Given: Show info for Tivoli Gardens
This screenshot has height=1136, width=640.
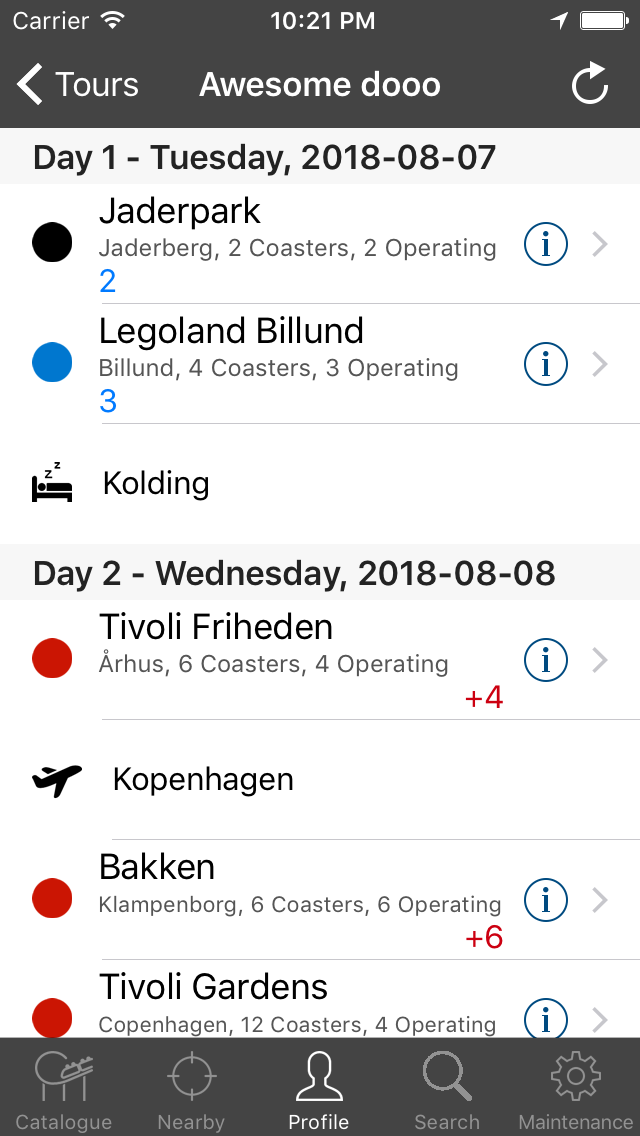Looking at the screenshot, I should 545,1019.
